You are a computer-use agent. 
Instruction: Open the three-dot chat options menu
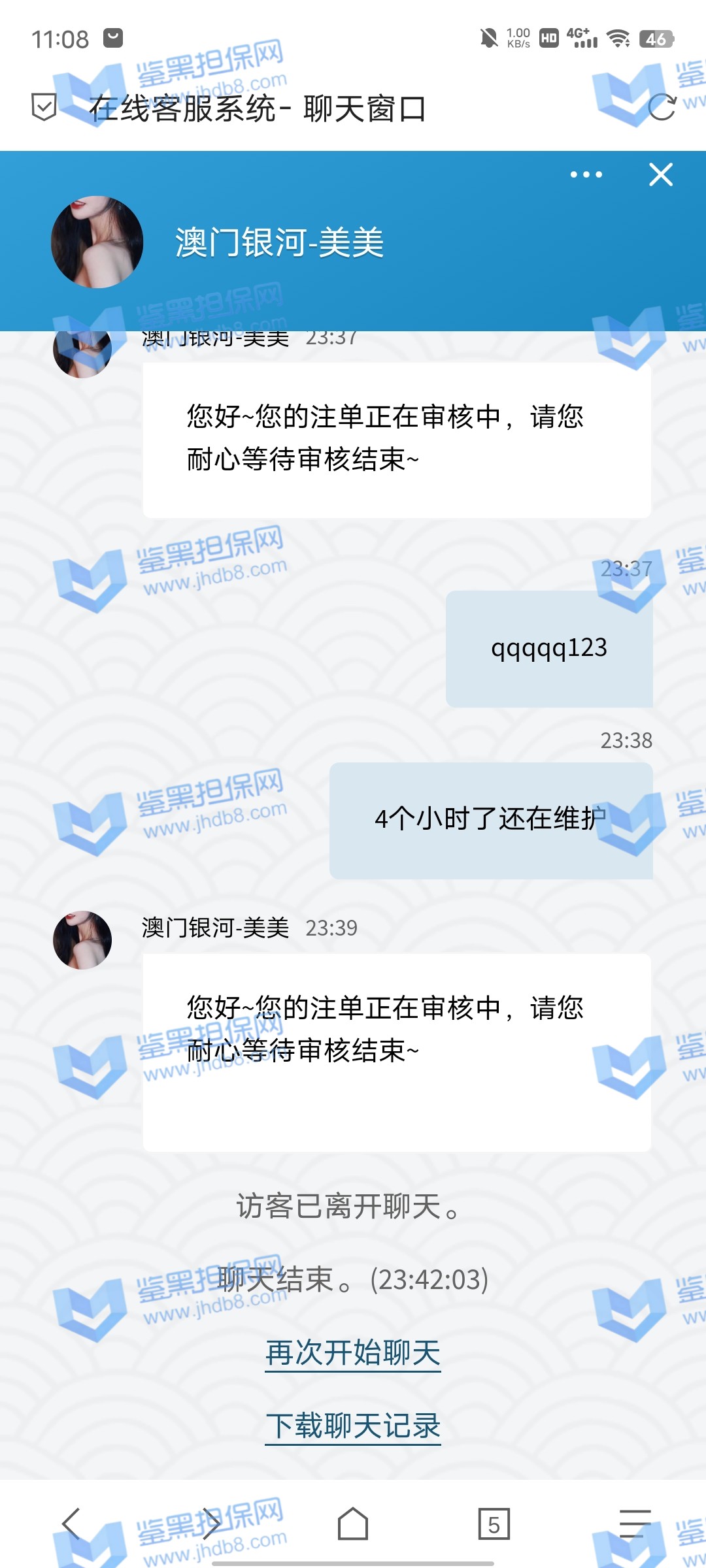(586, 174)
